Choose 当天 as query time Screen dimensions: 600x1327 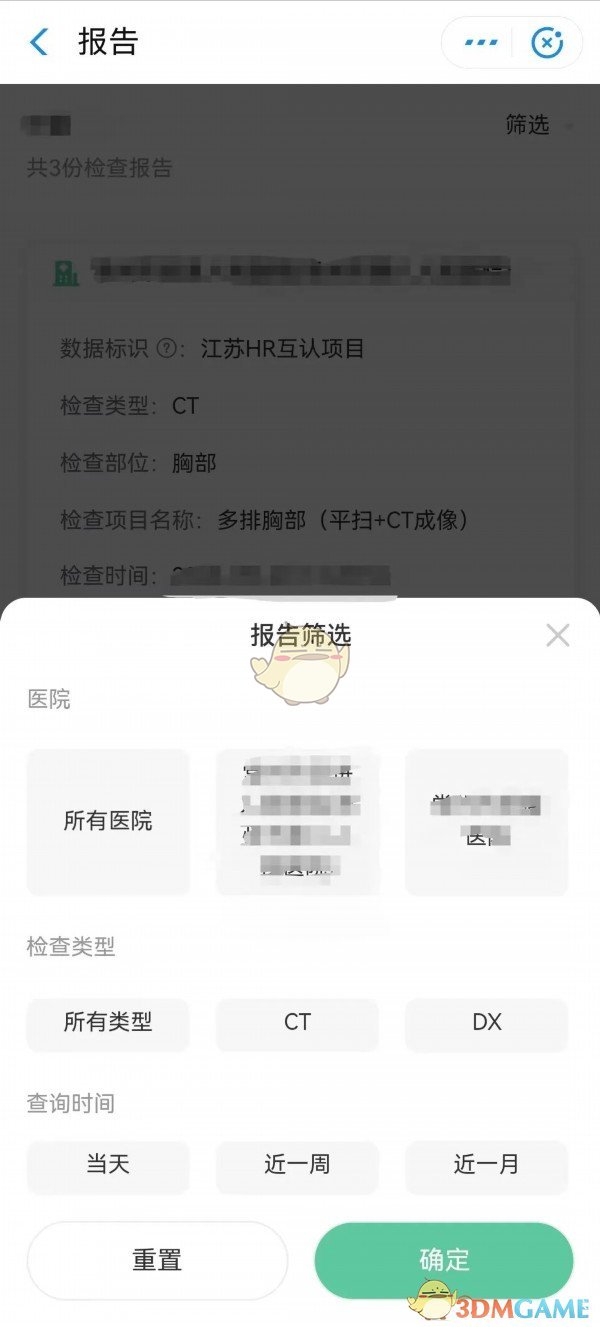(x=108, y=1164)
